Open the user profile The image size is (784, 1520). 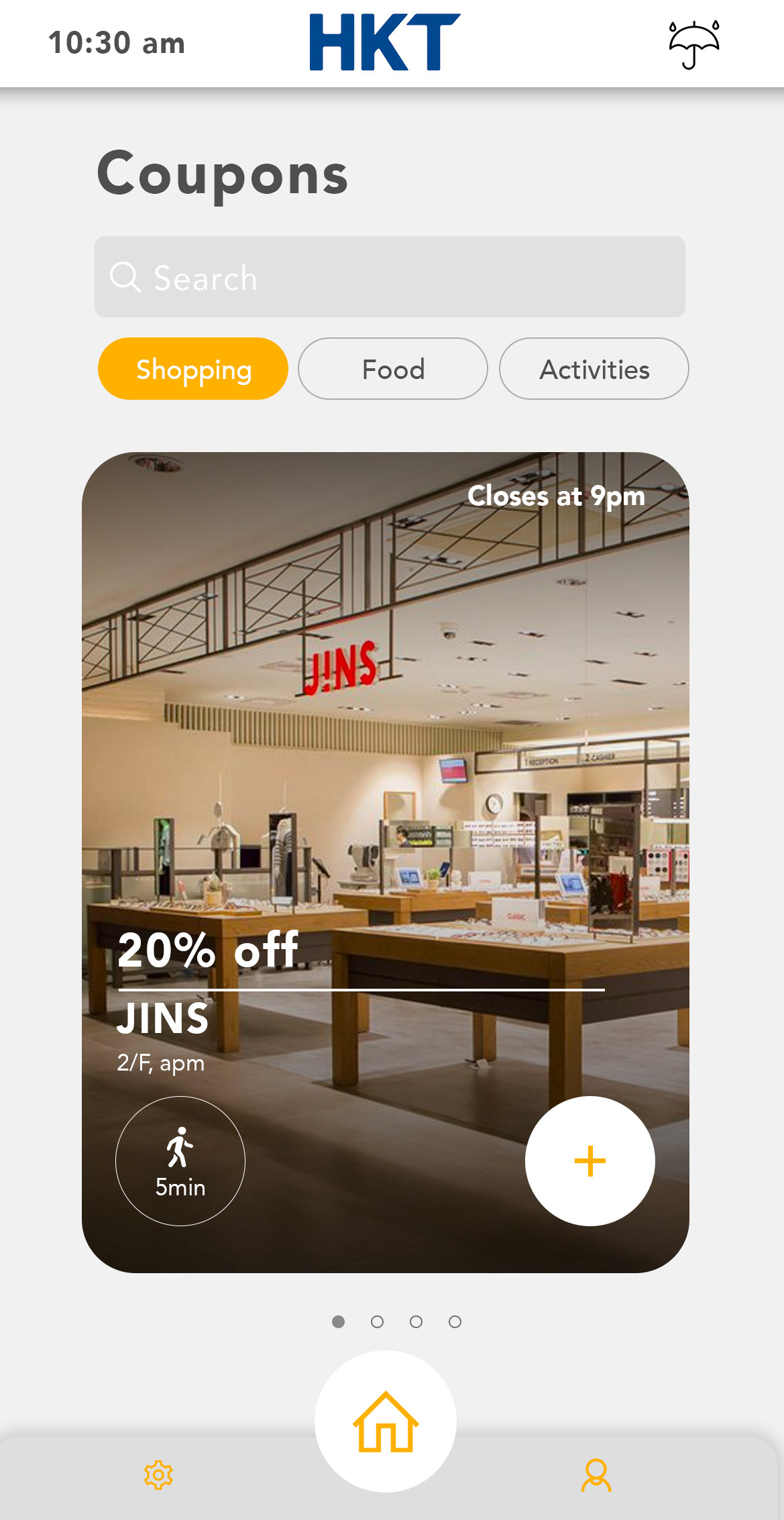[x=596, y=1475]
